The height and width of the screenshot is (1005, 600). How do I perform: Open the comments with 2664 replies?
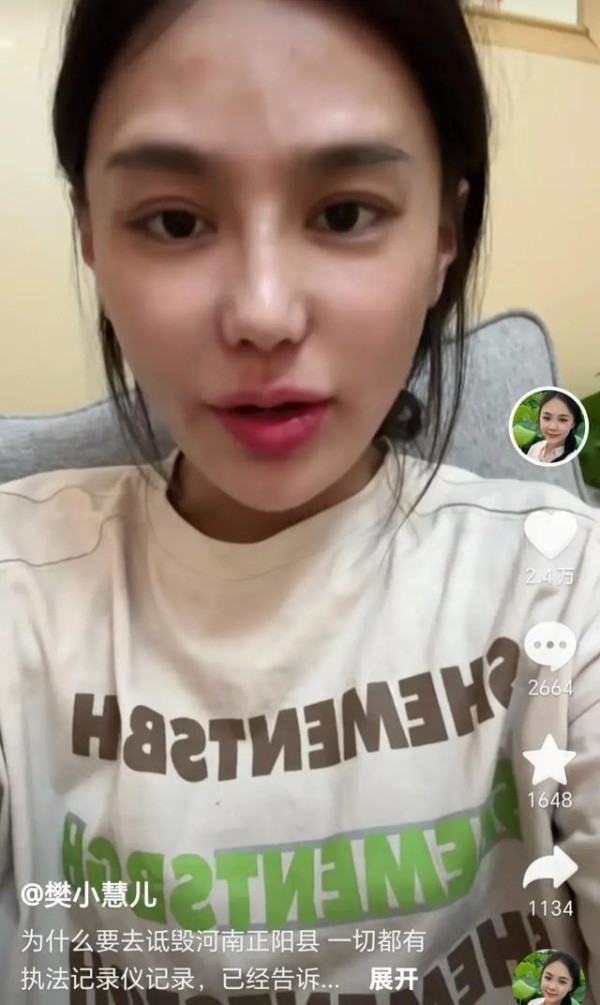click(550, 646)
